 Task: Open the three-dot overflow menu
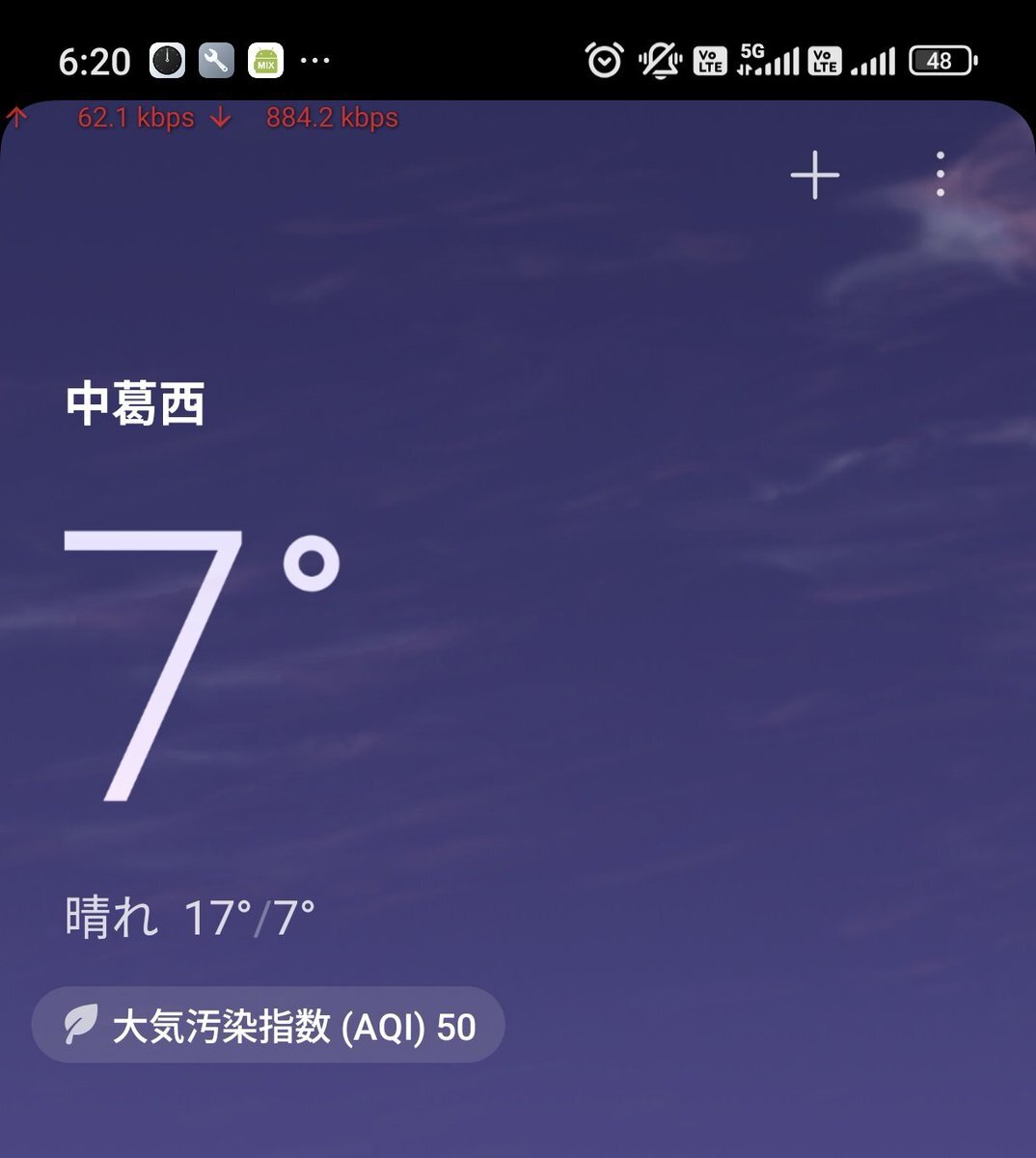pos(940,176)
